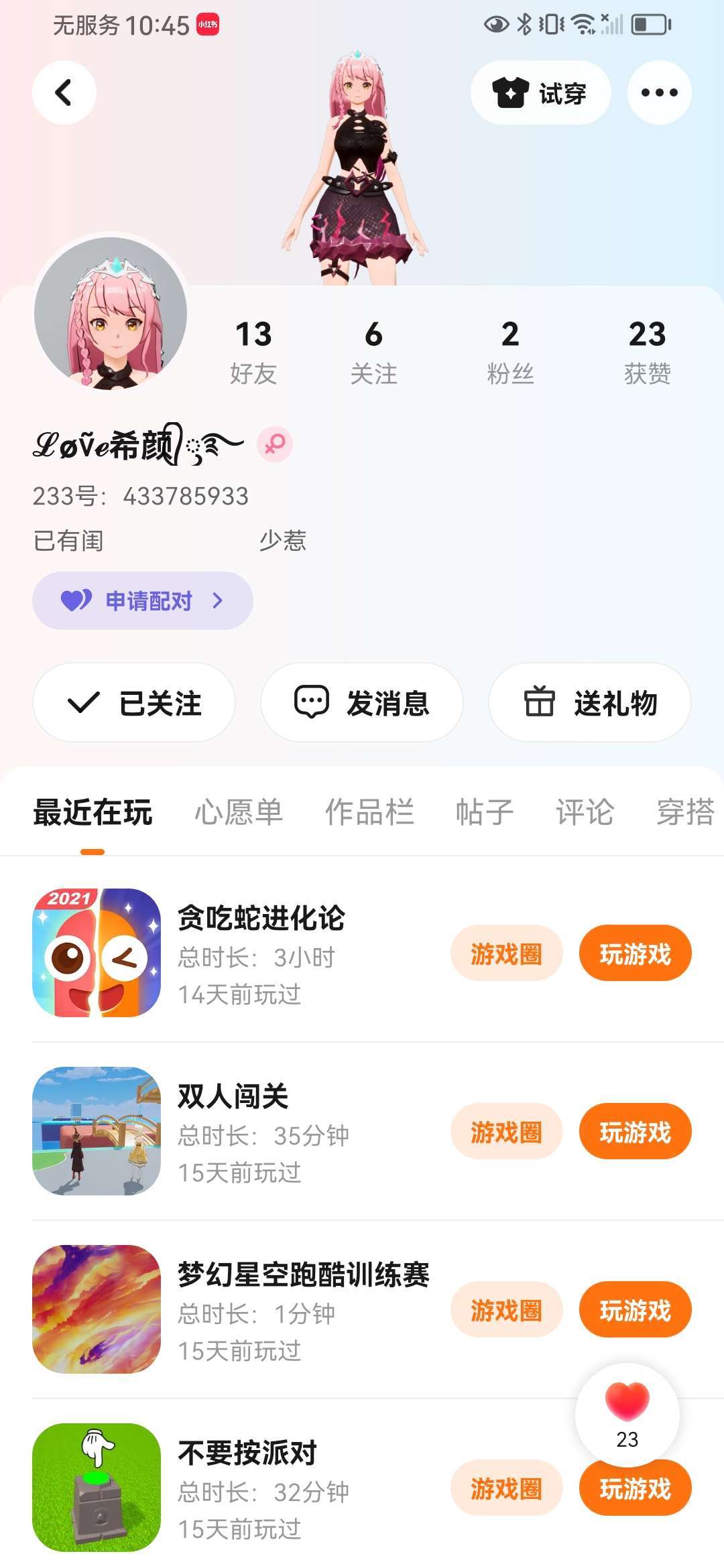Switch to the 作品栏 tab
Image resolution: width=724 pixels, height=1568 pixels.
[x=369, y=812]
